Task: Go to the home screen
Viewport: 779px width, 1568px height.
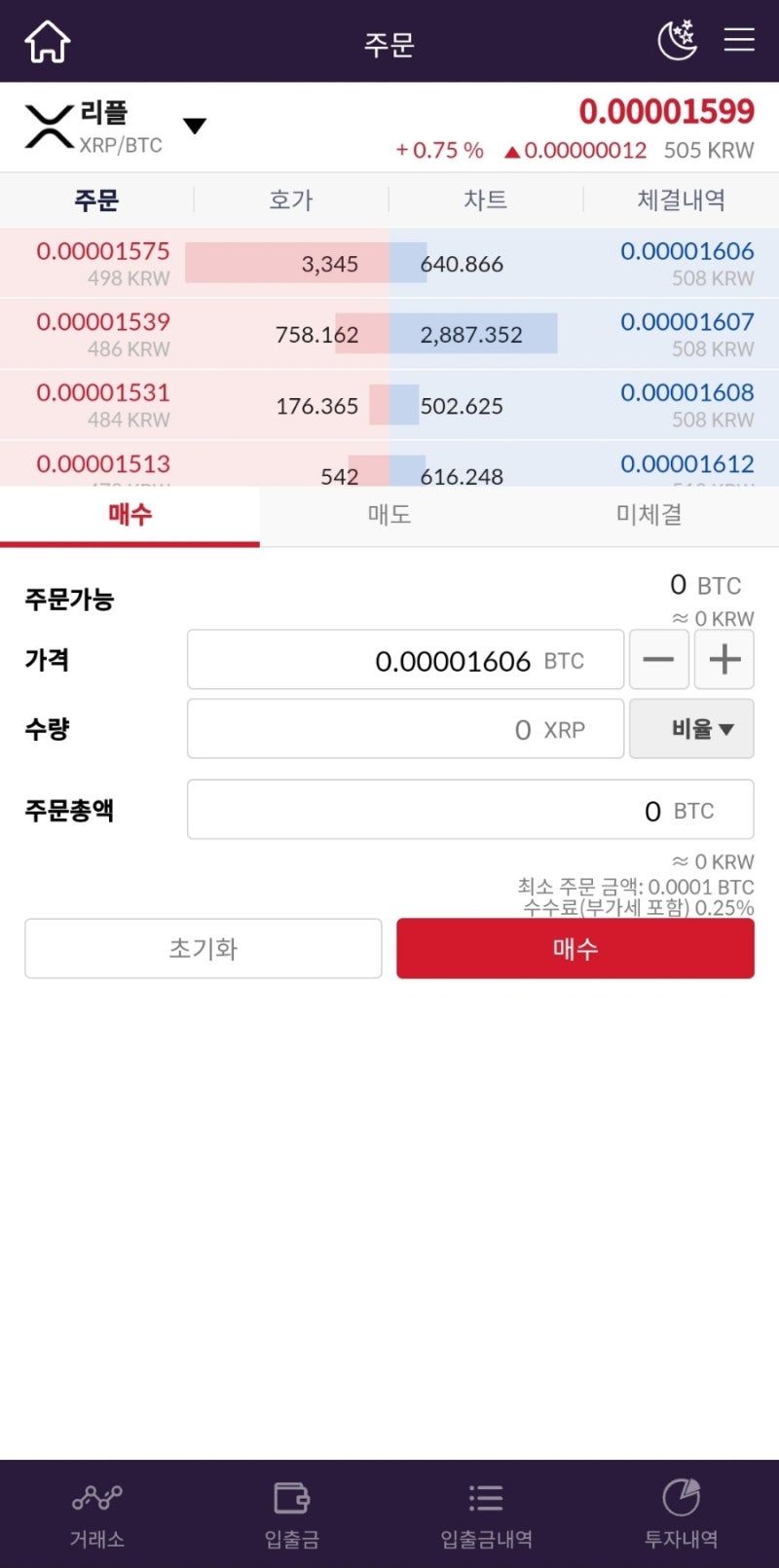Action: coord(46,40)
